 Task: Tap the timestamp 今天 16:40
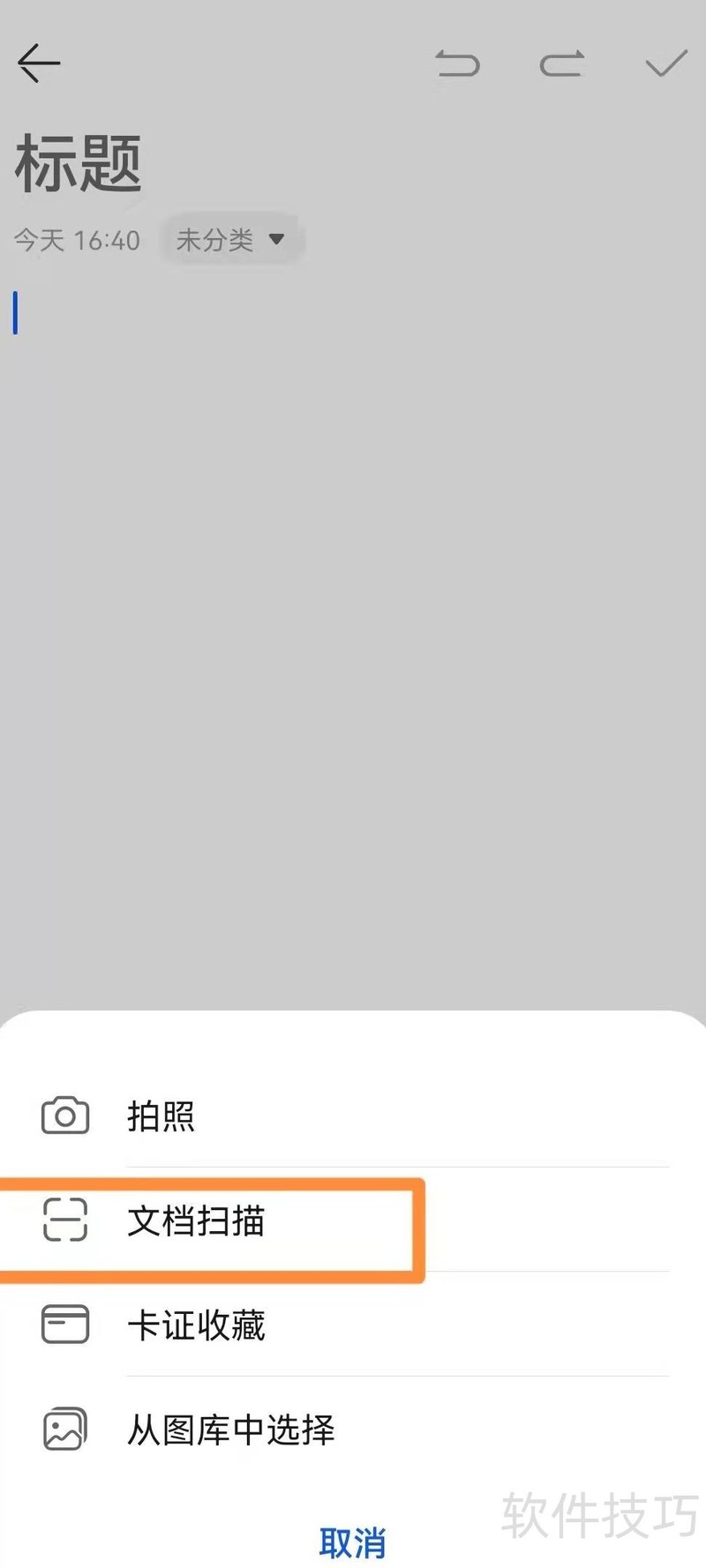click(x=76, y=240)
